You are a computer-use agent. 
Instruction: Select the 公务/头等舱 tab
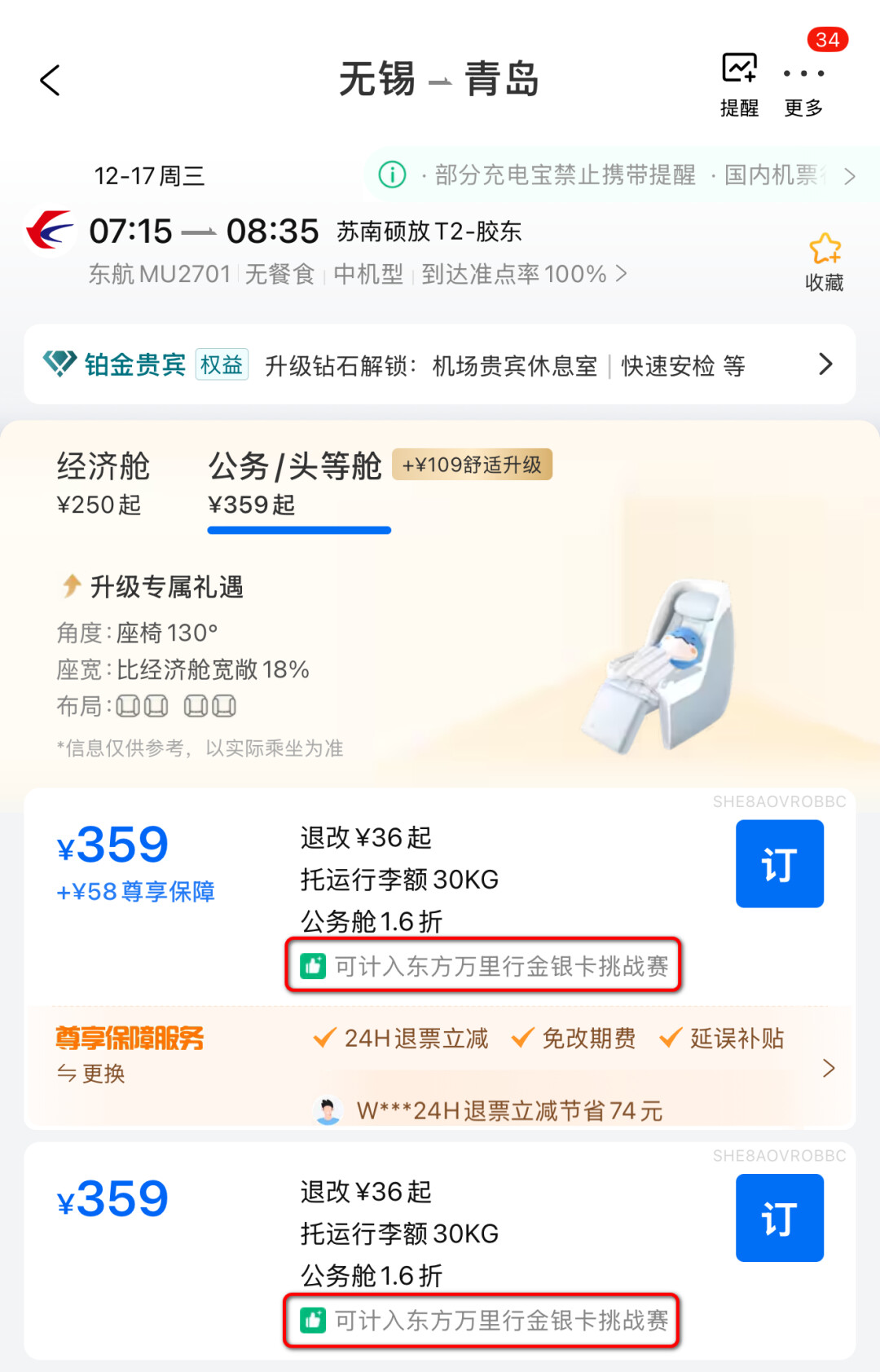pos(296,483)
